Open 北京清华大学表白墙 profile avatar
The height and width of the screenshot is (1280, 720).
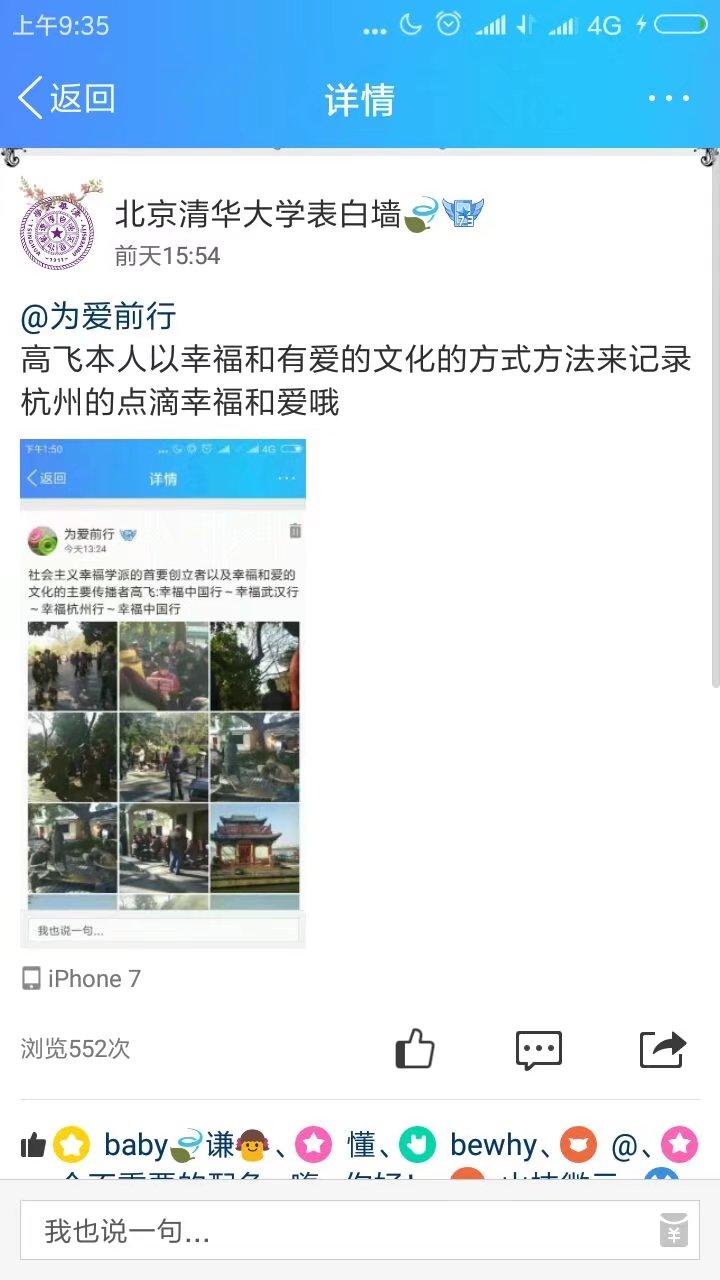click(61, 224)
